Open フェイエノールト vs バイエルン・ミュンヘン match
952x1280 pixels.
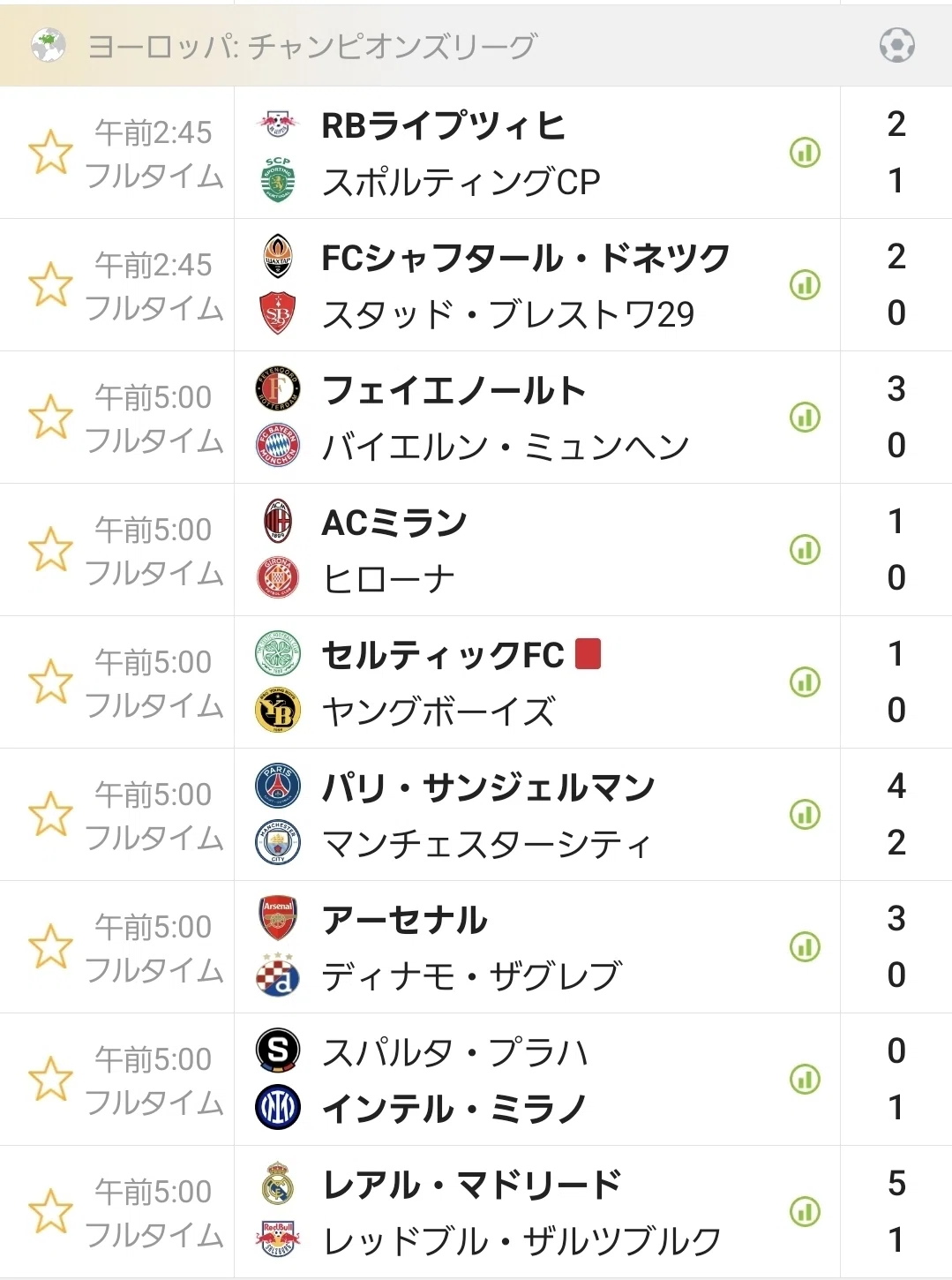click(476, 418)
